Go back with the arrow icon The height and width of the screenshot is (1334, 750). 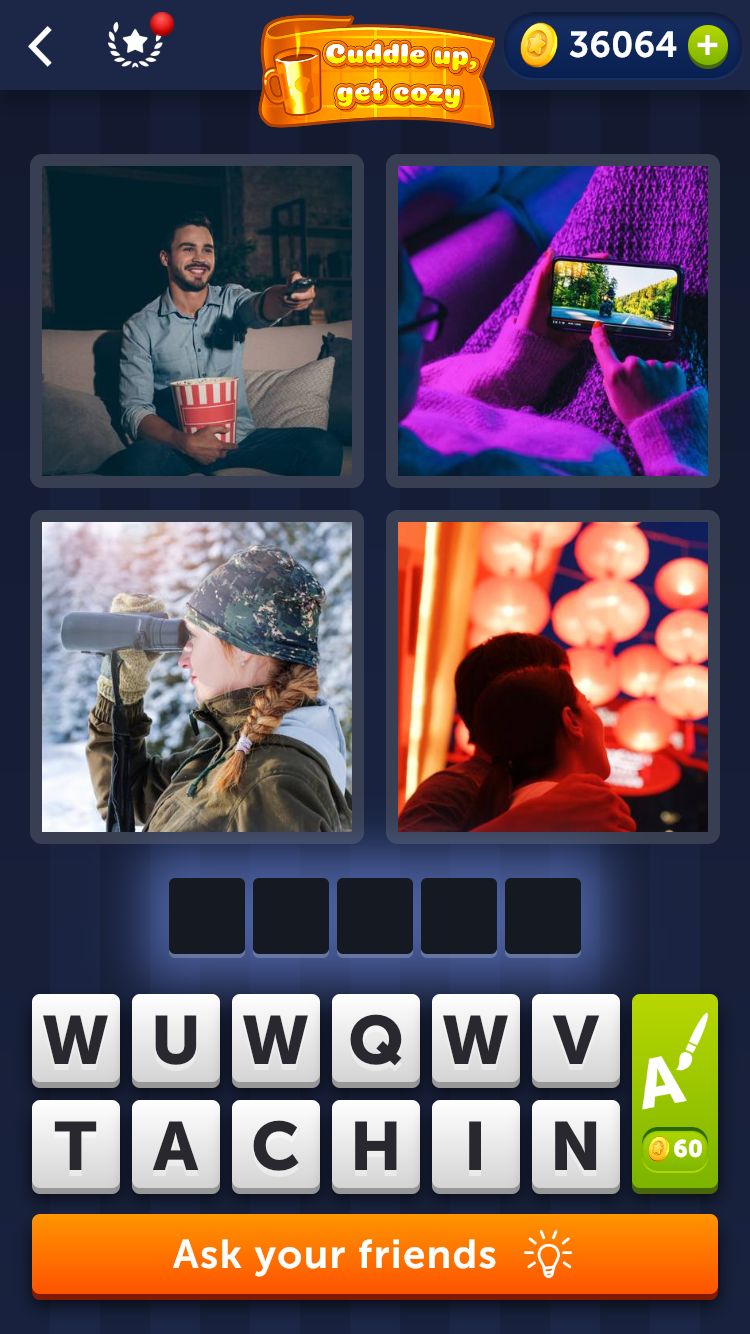(40, 47)
